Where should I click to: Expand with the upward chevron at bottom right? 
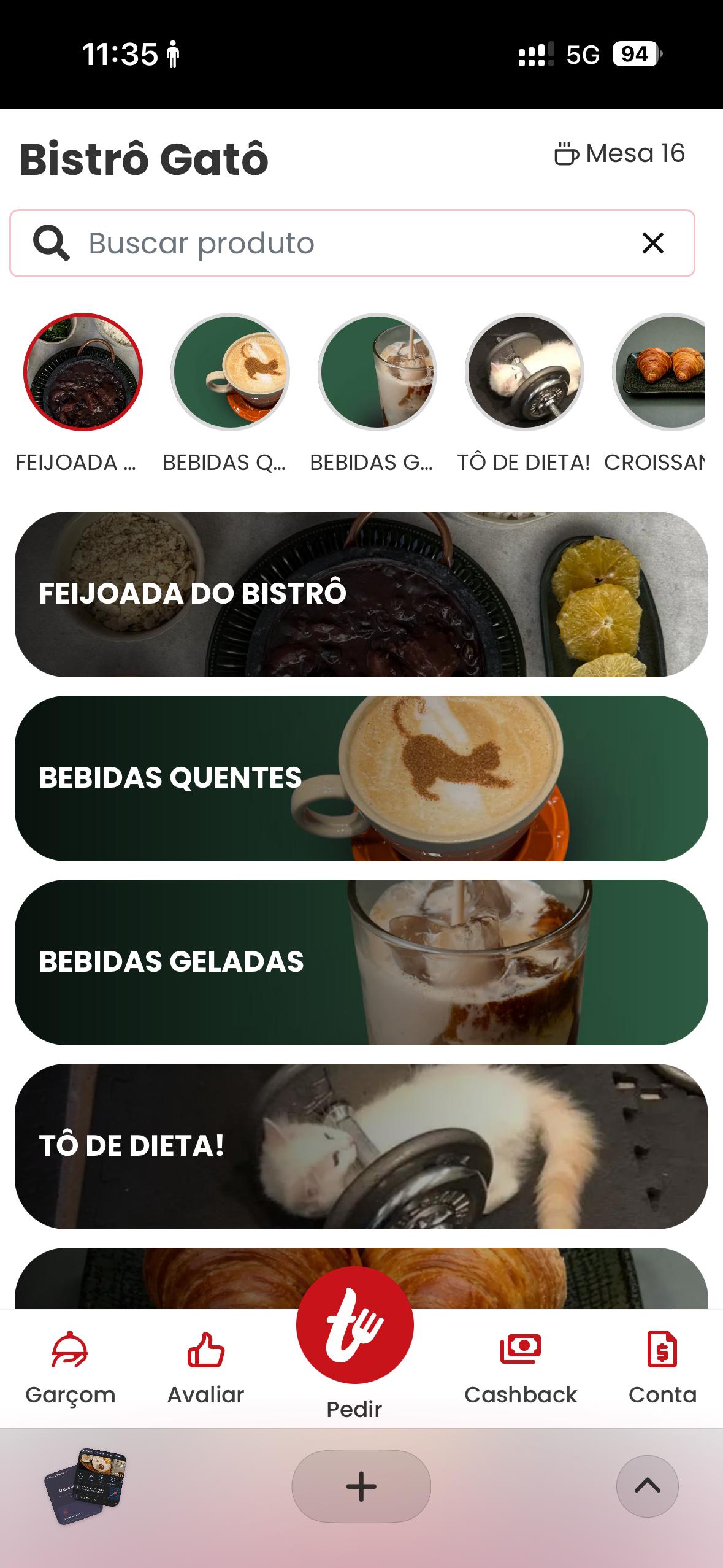click(647, 1487)
